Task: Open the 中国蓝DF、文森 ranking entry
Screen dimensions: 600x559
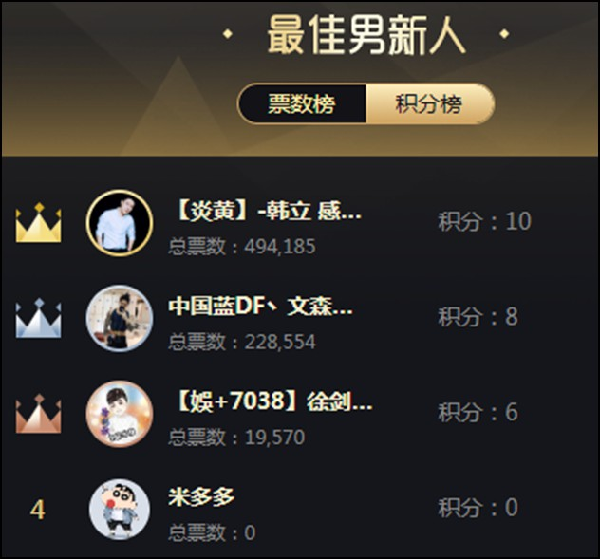Action: pyautogui.click(x=260, y=306)
